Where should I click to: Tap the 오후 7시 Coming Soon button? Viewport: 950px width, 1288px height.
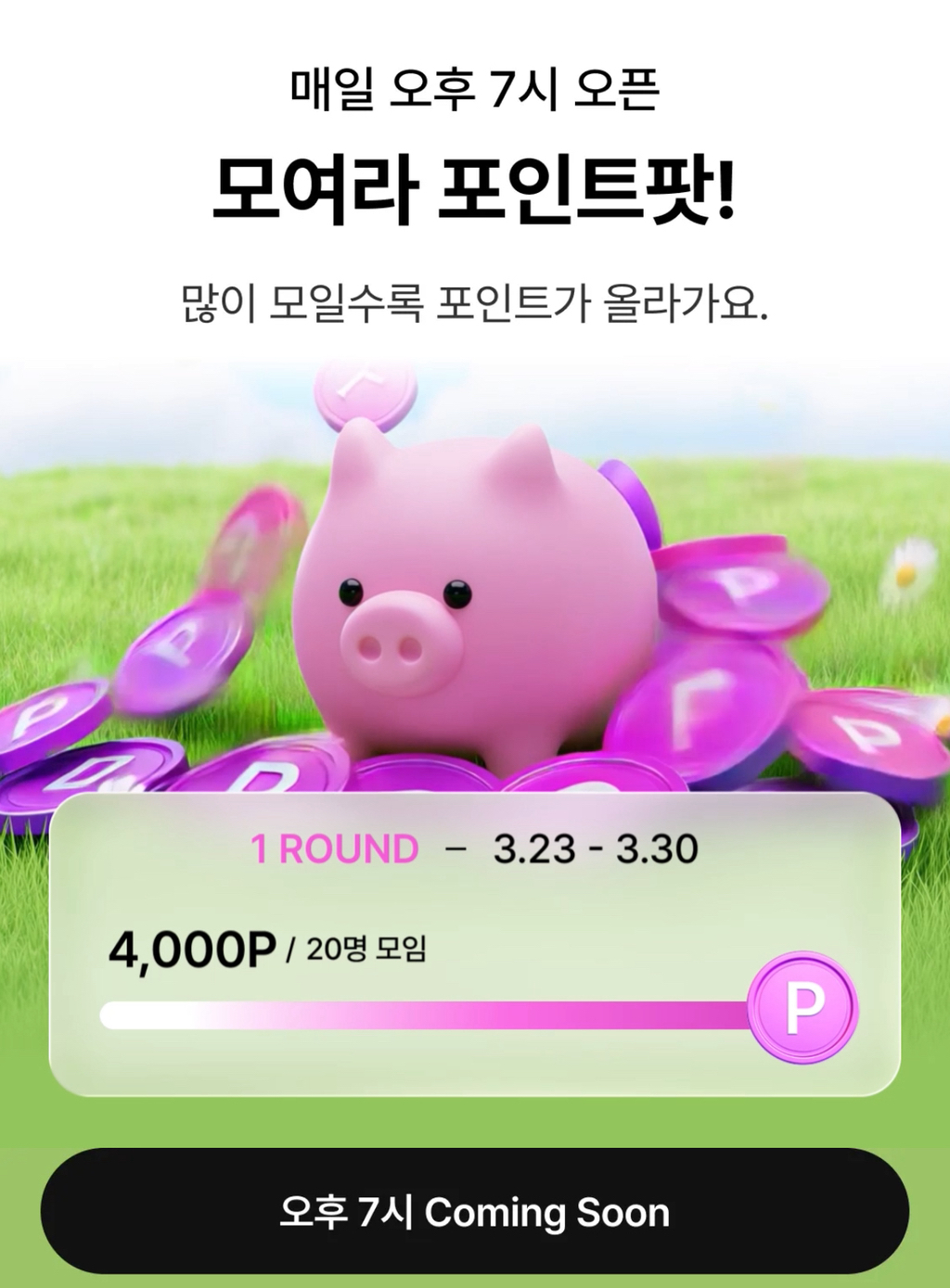coord(474,1211)
